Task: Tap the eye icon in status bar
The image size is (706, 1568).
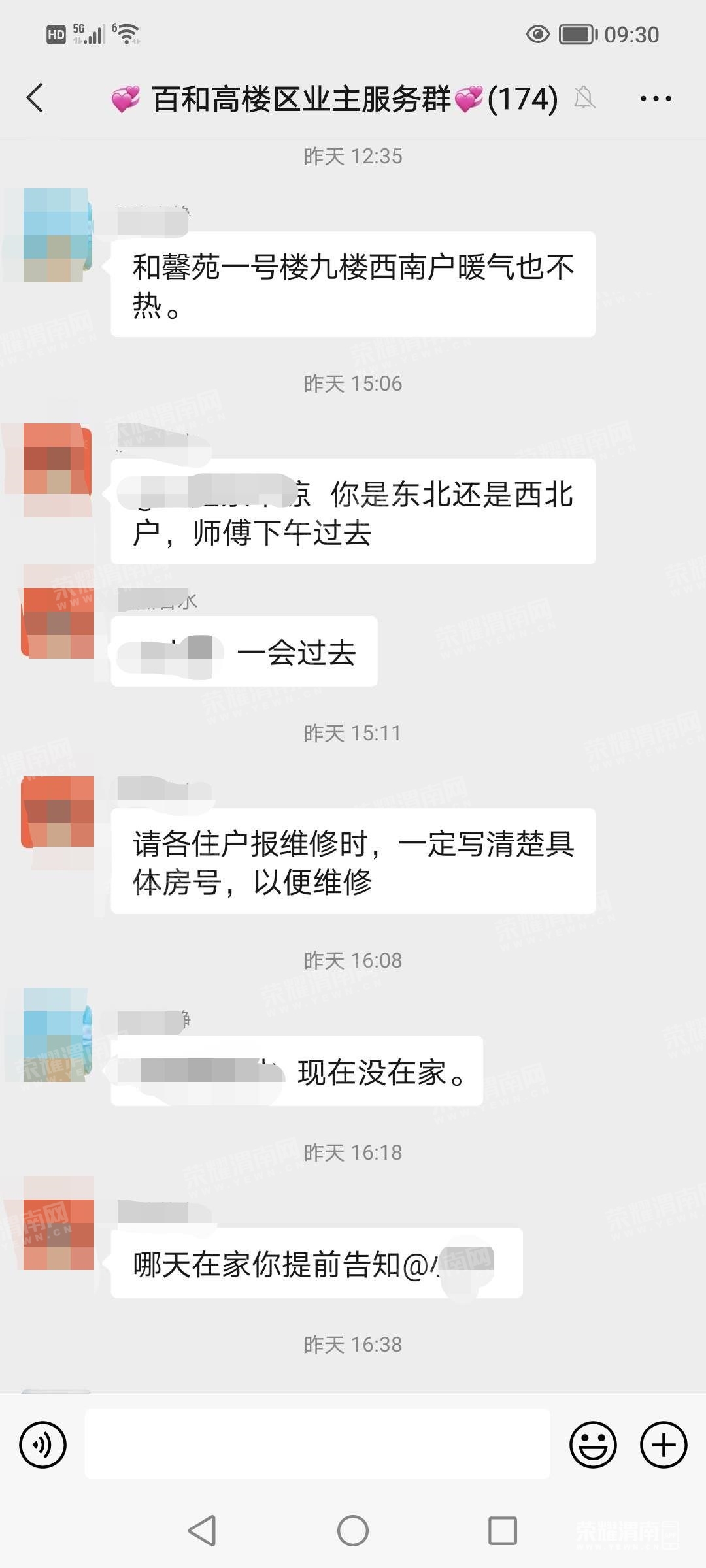Action: click(x=537, y=34)
